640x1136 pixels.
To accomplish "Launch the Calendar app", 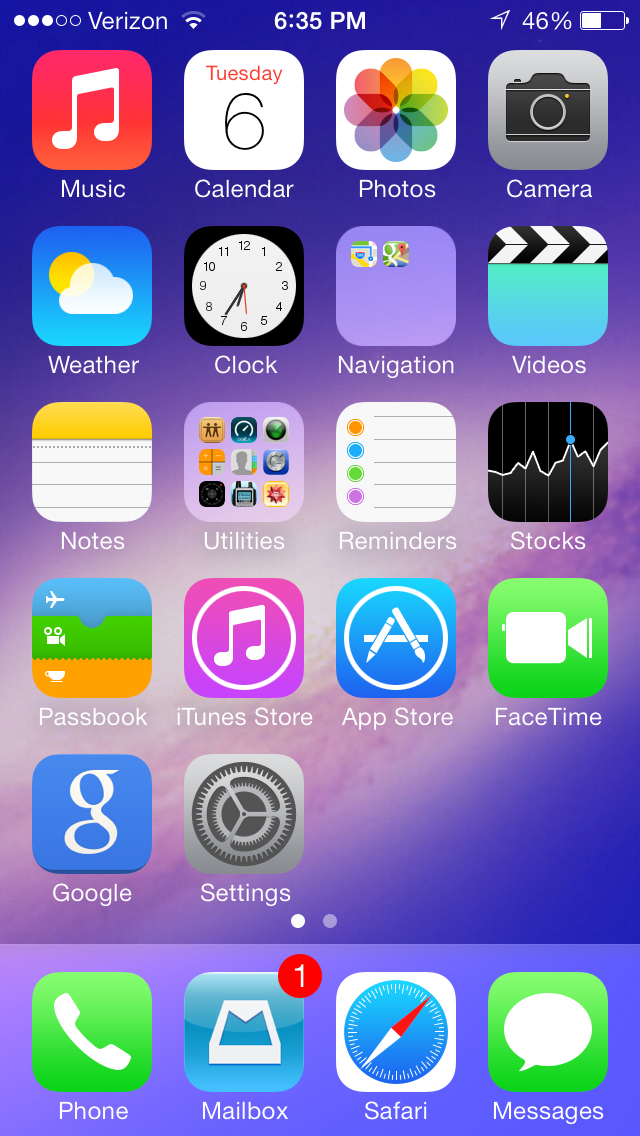I will click(x=244, y=110).
